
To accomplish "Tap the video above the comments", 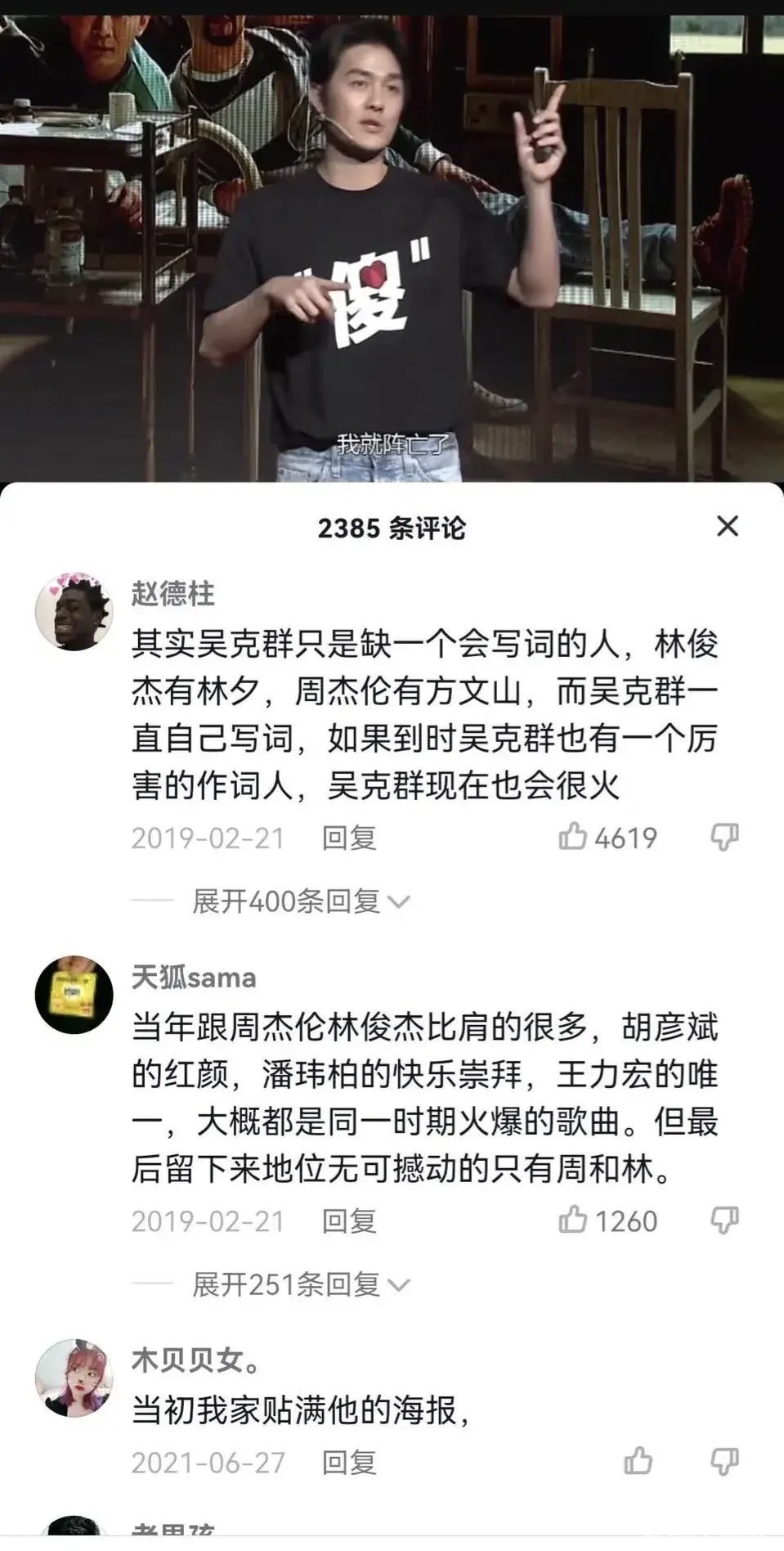I will tap(392, 245).
